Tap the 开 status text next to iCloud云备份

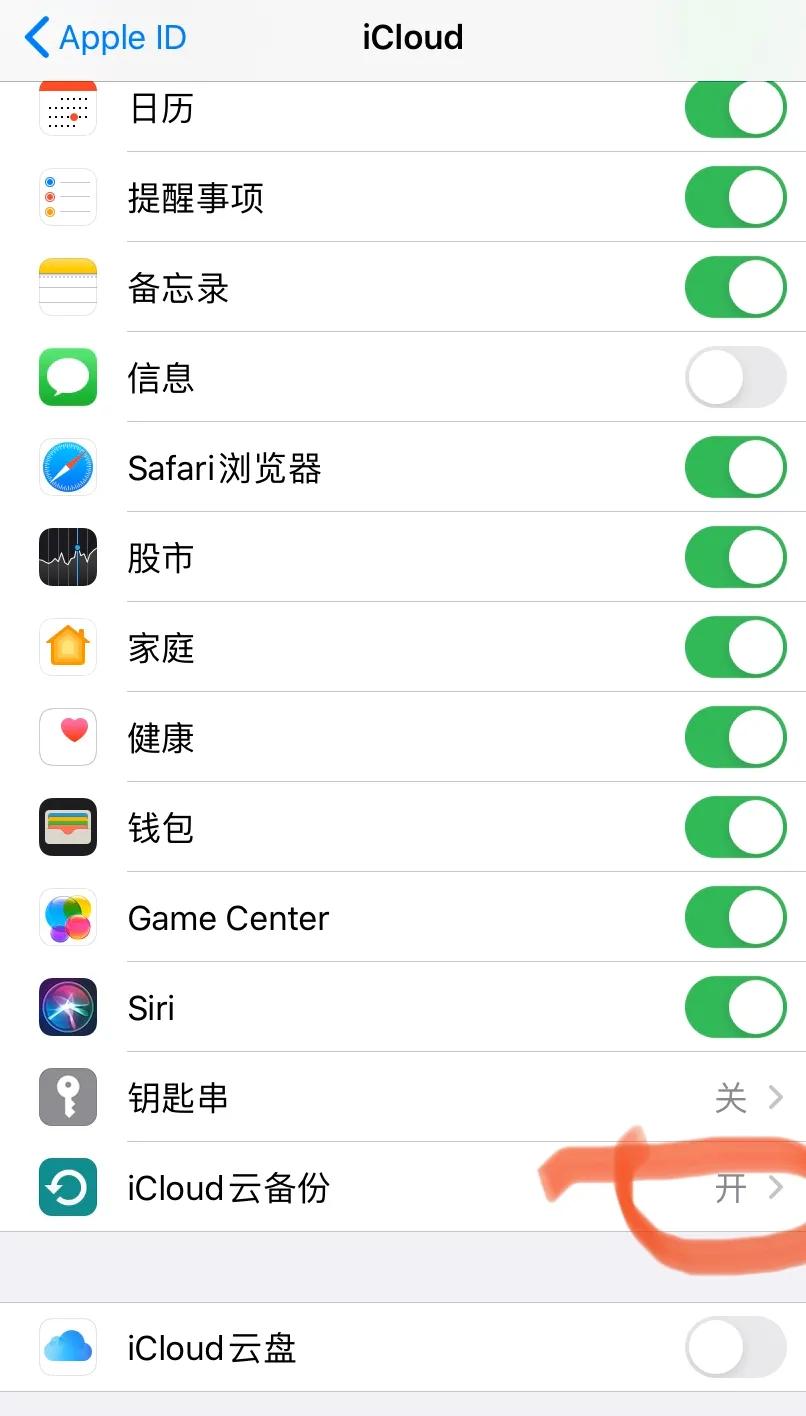(730, 1188)
